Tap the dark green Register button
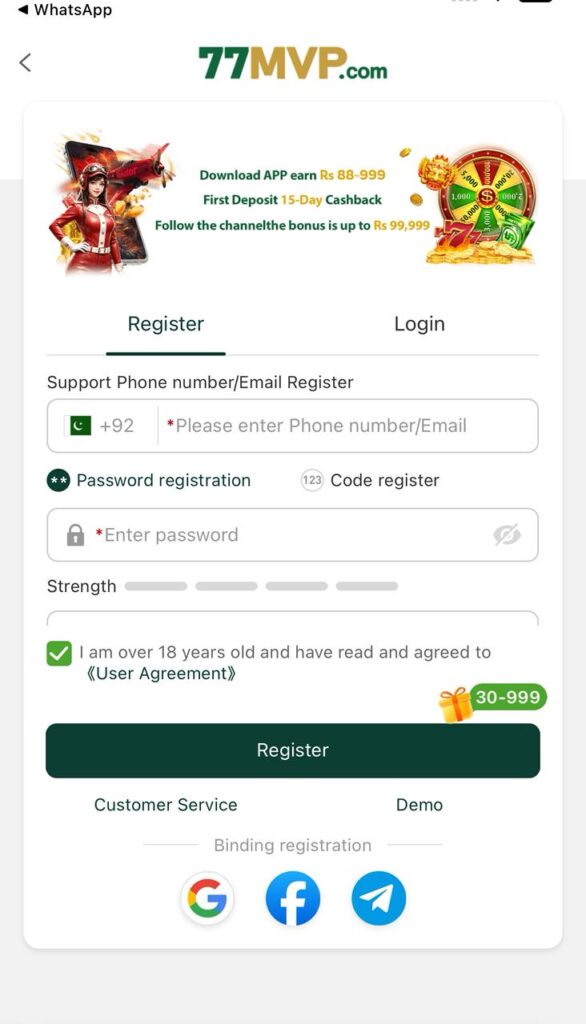The image size is (586, 1024). click(293, 750)
